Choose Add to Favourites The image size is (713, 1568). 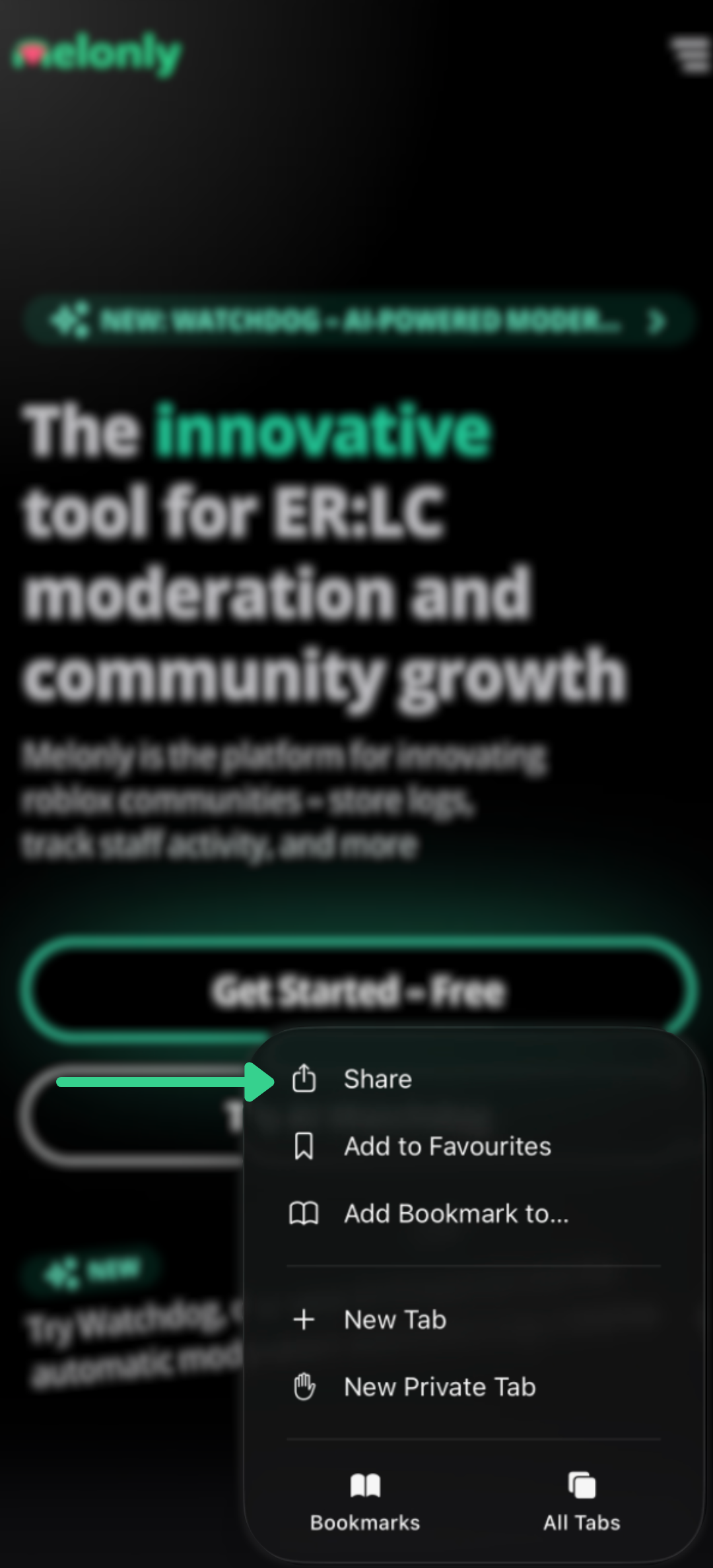click(x=447, y=1147)
